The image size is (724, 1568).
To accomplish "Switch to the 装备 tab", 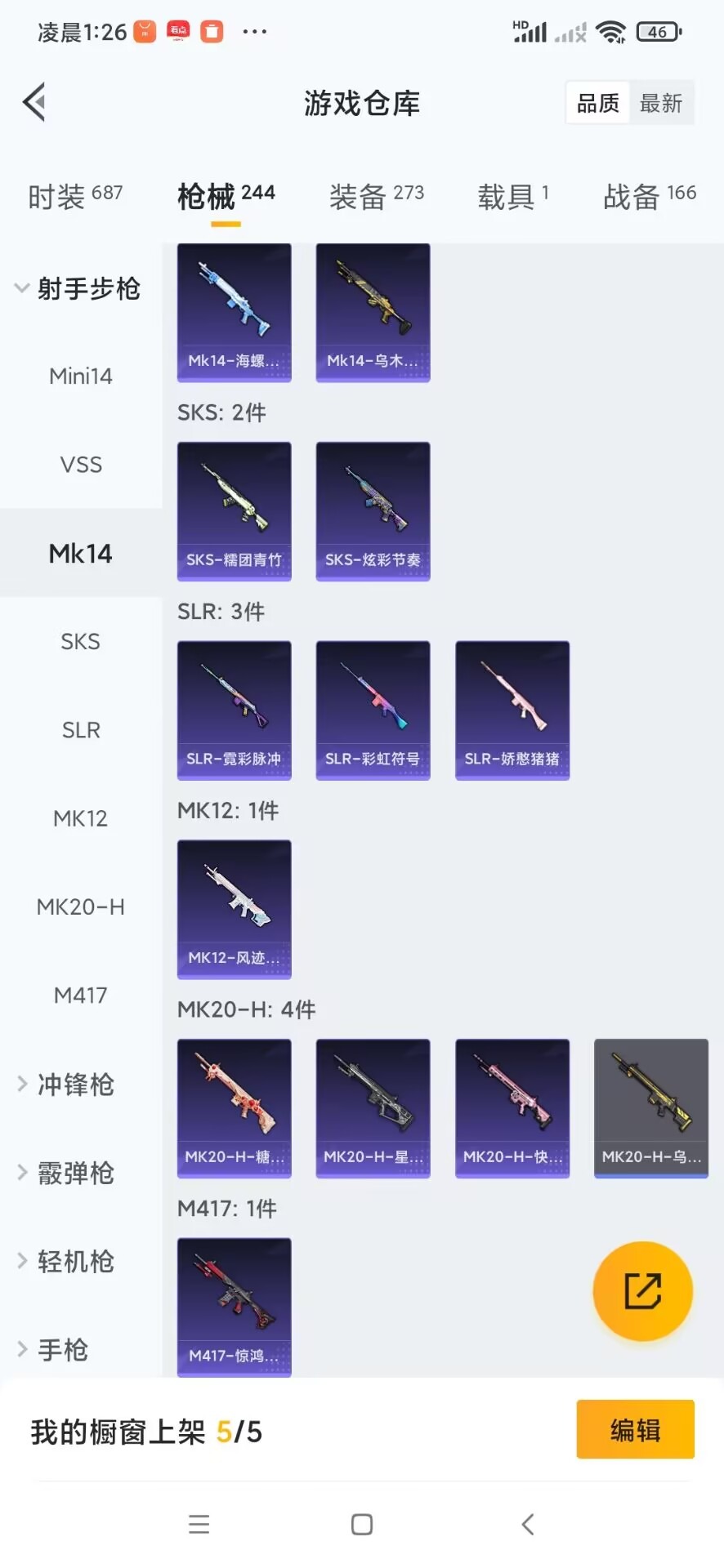I will (x=376, y=196).
